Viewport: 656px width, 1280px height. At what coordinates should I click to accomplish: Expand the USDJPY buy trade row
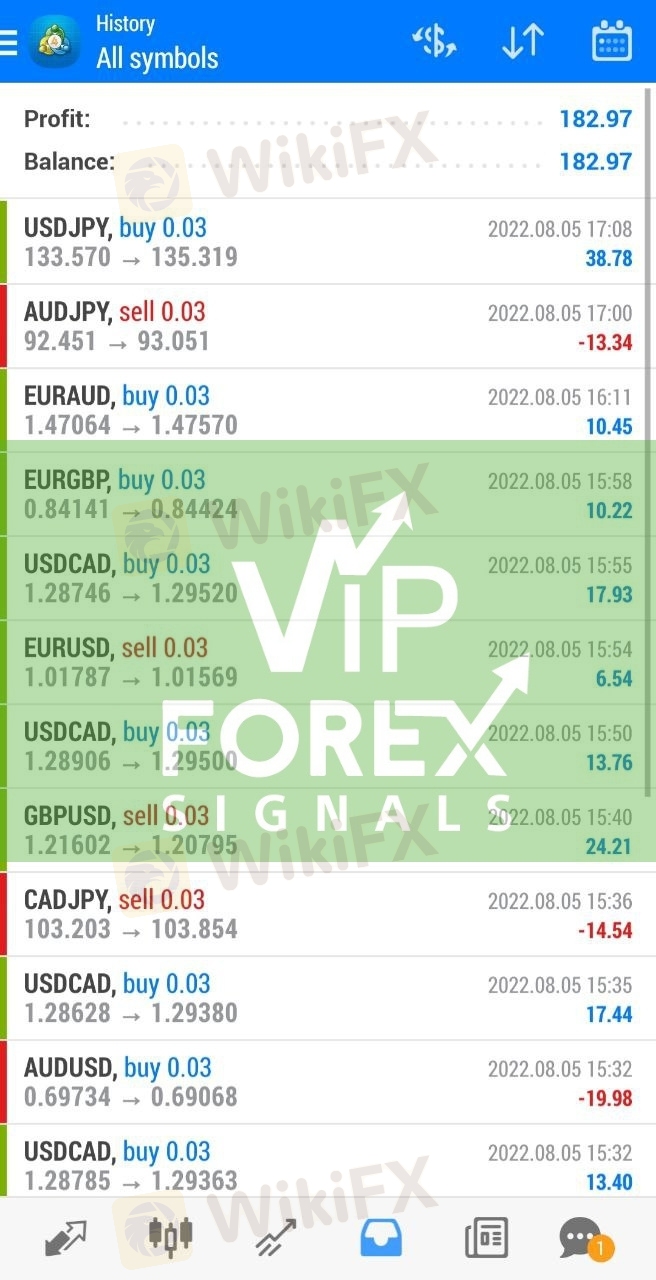coord(328,242)
